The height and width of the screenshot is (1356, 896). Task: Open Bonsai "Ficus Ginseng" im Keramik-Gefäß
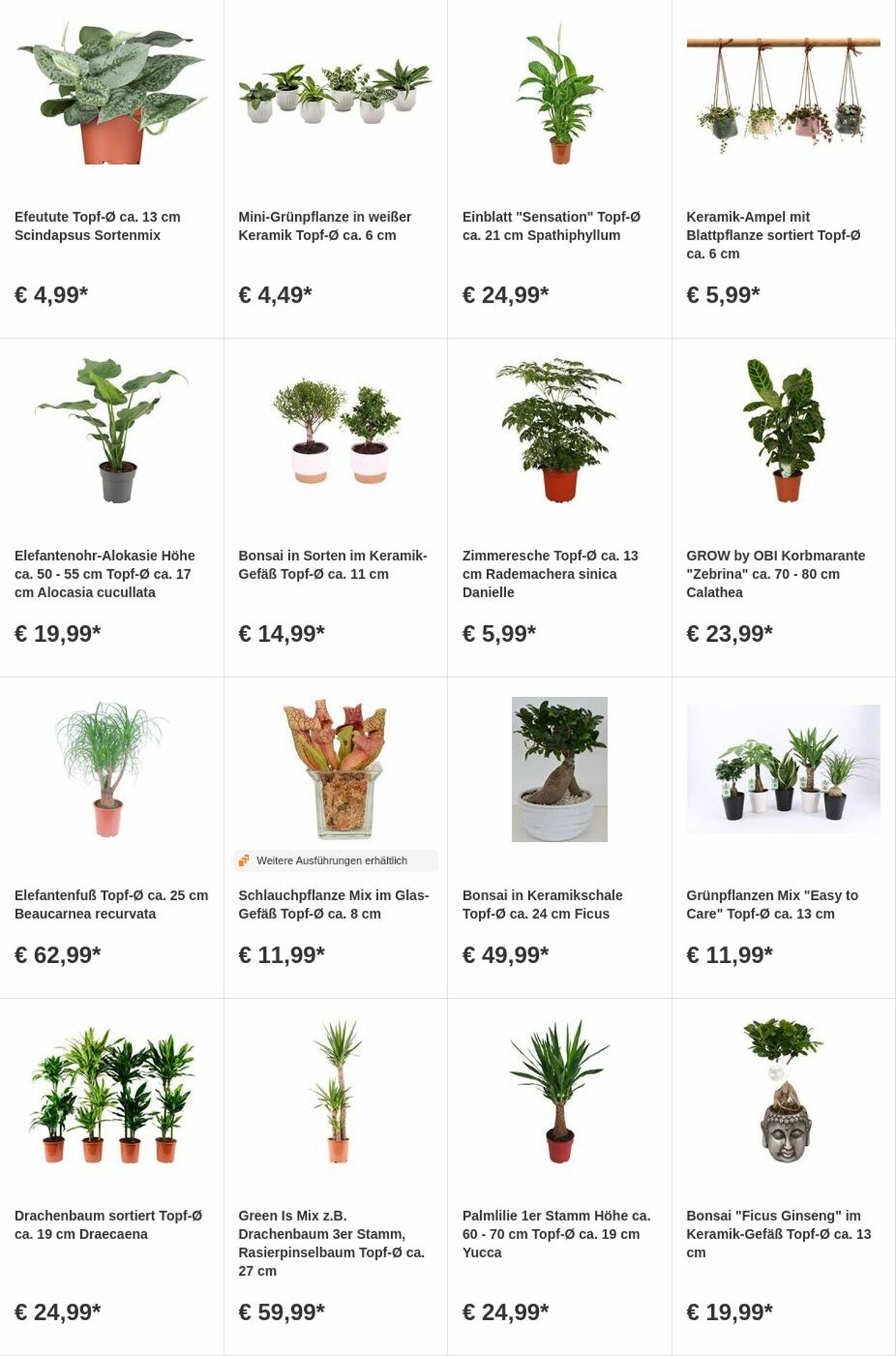coord(778,1233)
